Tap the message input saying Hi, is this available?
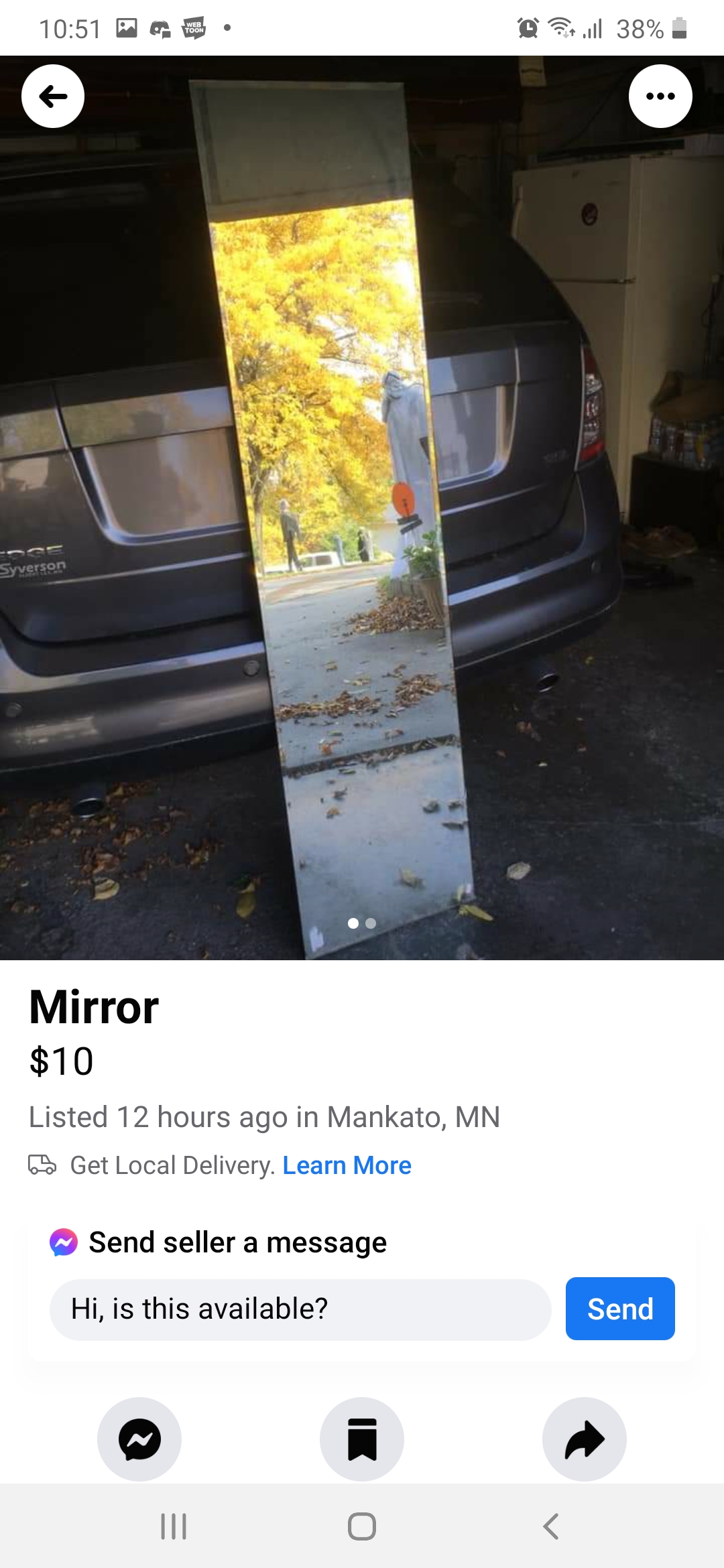This screenshot has width=724, height=1568. 298,1309
